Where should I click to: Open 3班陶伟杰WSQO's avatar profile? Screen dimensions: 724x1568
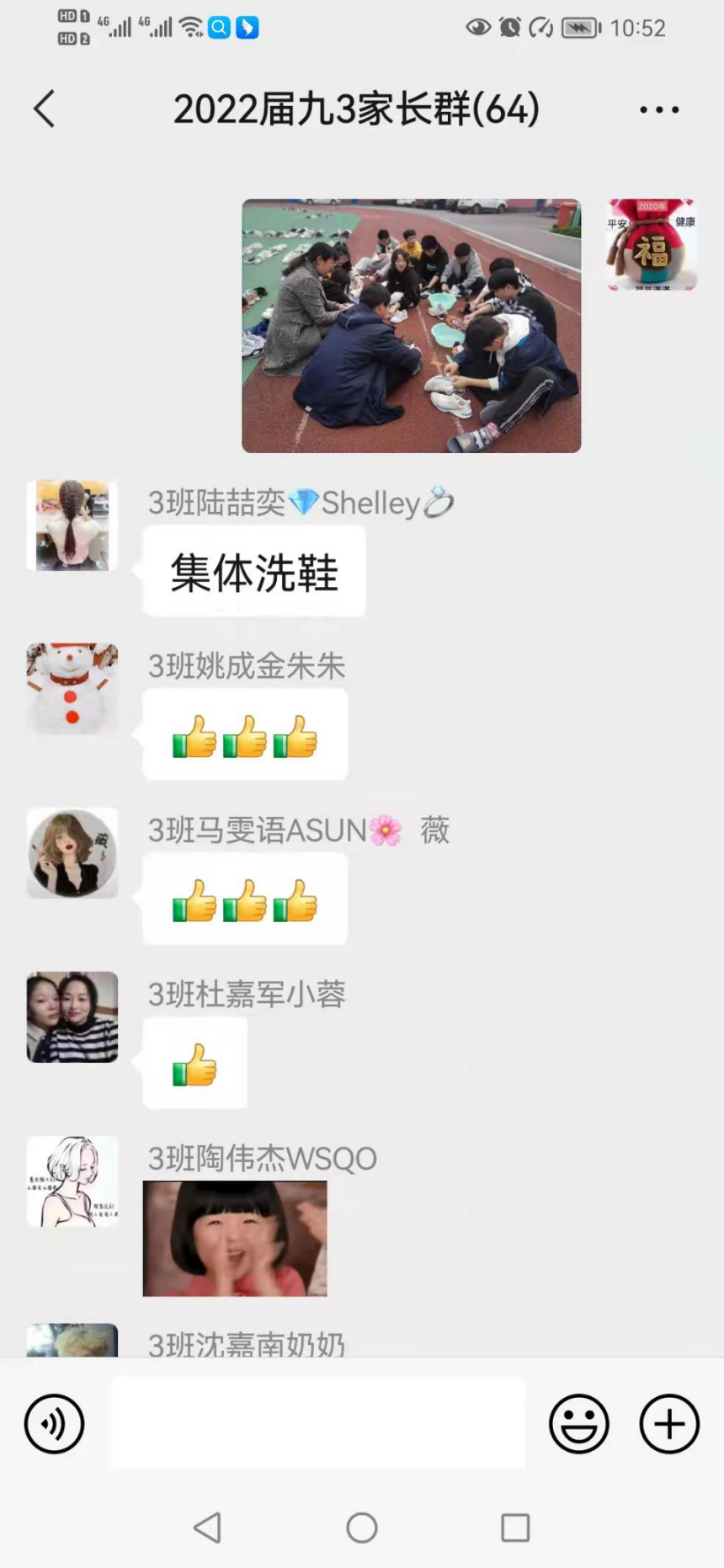72,1181
